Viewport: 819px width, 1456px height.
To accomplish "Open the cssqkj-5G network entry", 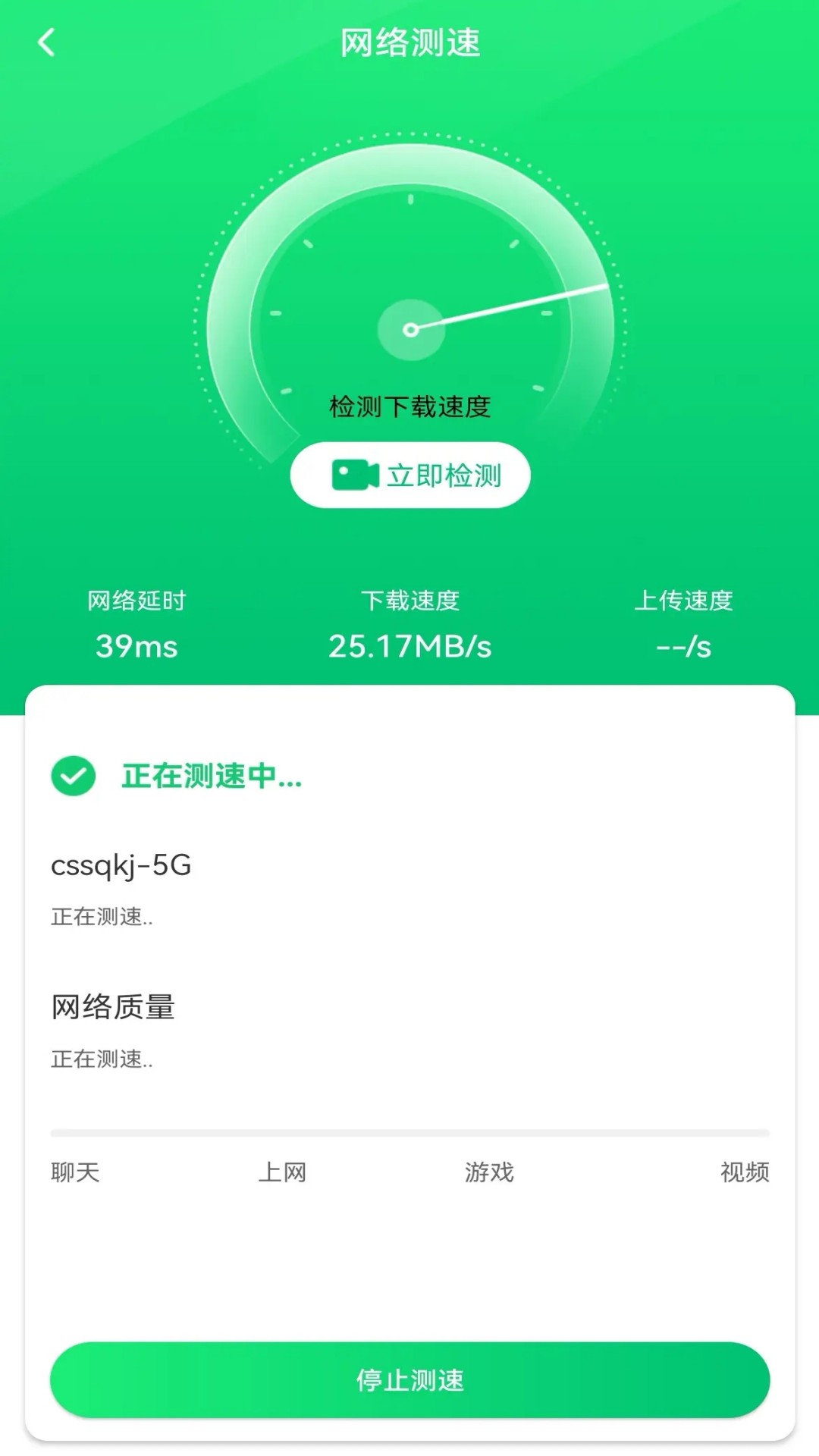I will (x=121, y=866).
